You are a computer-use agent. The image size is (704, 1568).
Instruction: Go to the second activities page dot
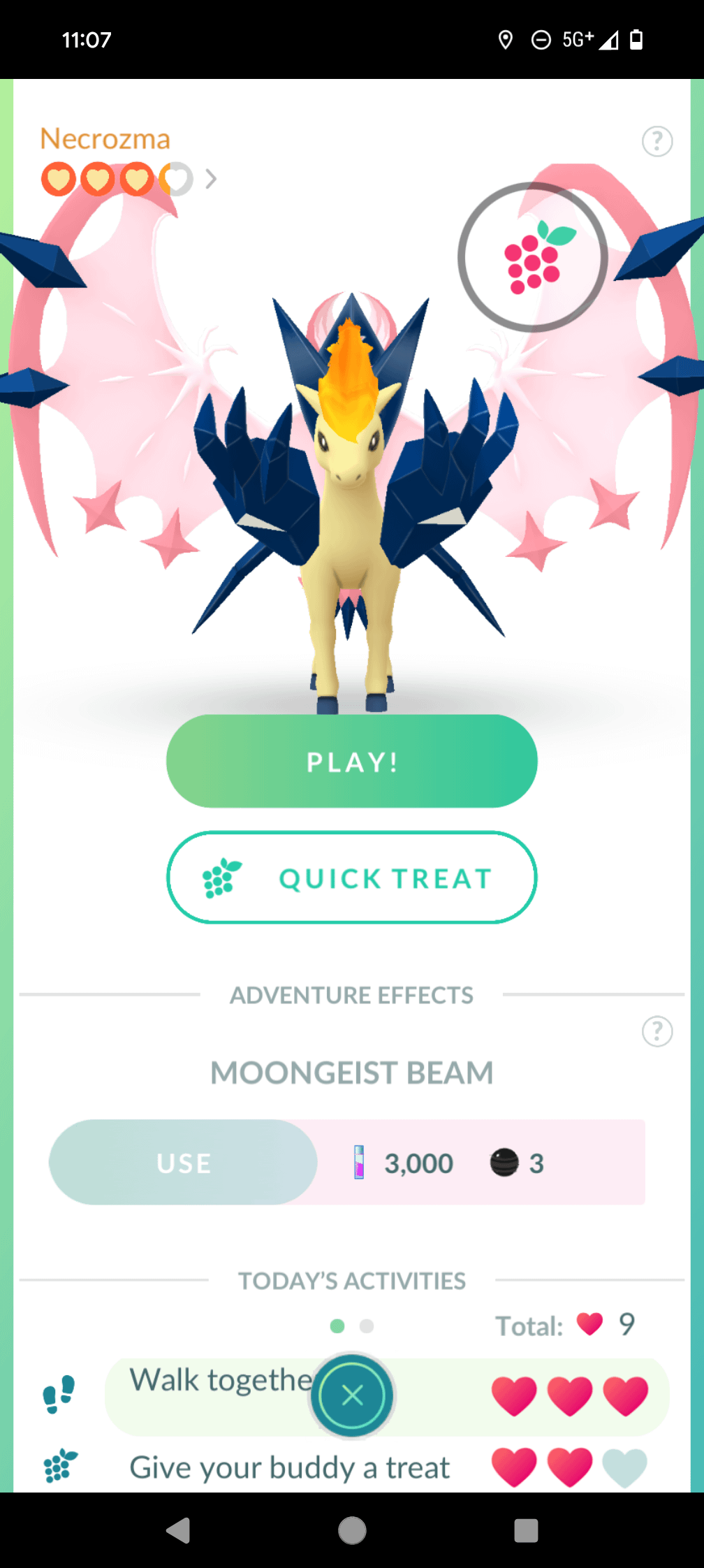coord(367,1326)
